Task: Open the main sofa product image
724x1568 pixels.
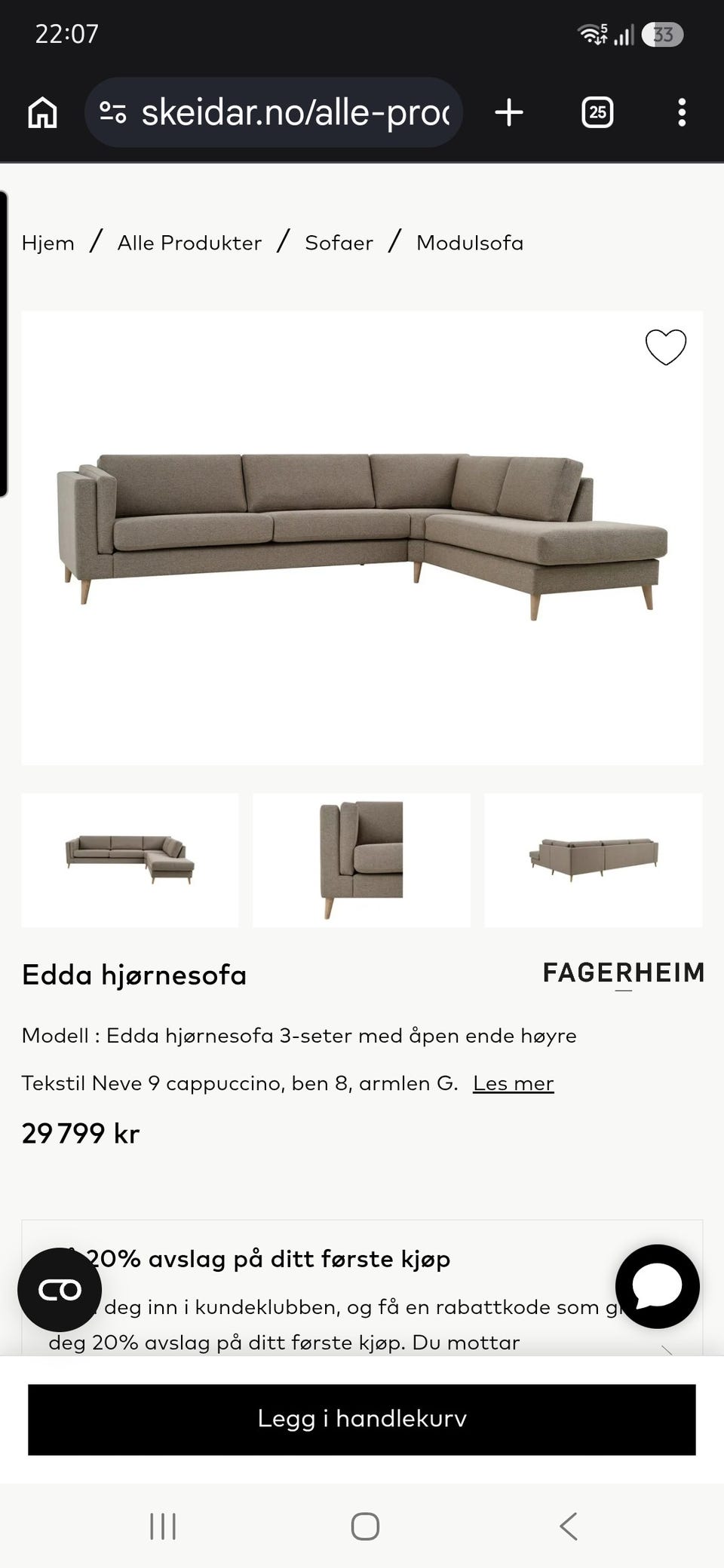Action: point(362,537)
